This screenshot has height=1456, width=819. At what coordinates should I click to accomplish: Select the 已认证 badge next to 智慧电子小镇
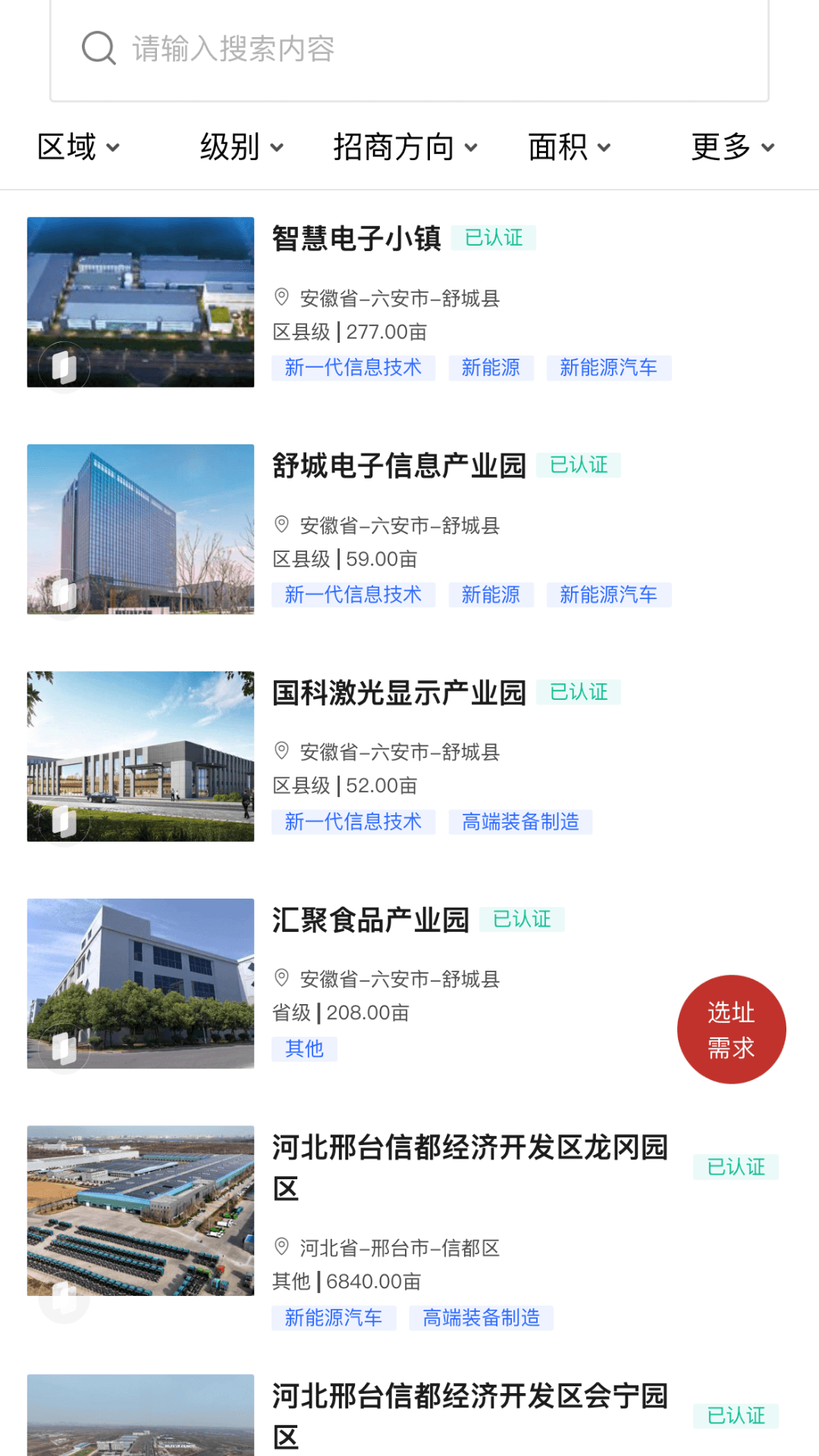tap(494, 237)
